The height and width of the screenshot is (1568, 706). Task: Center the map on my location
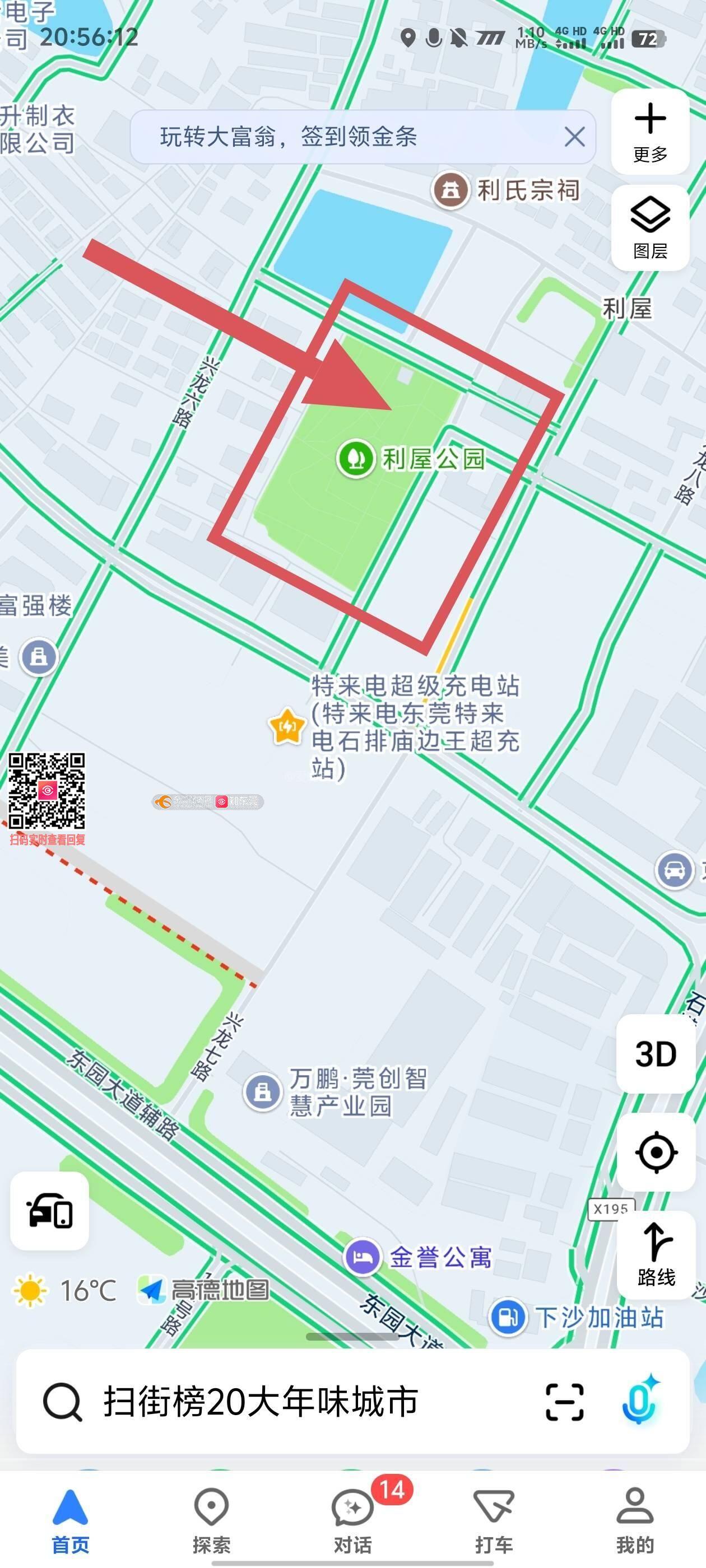(656, 1152)
